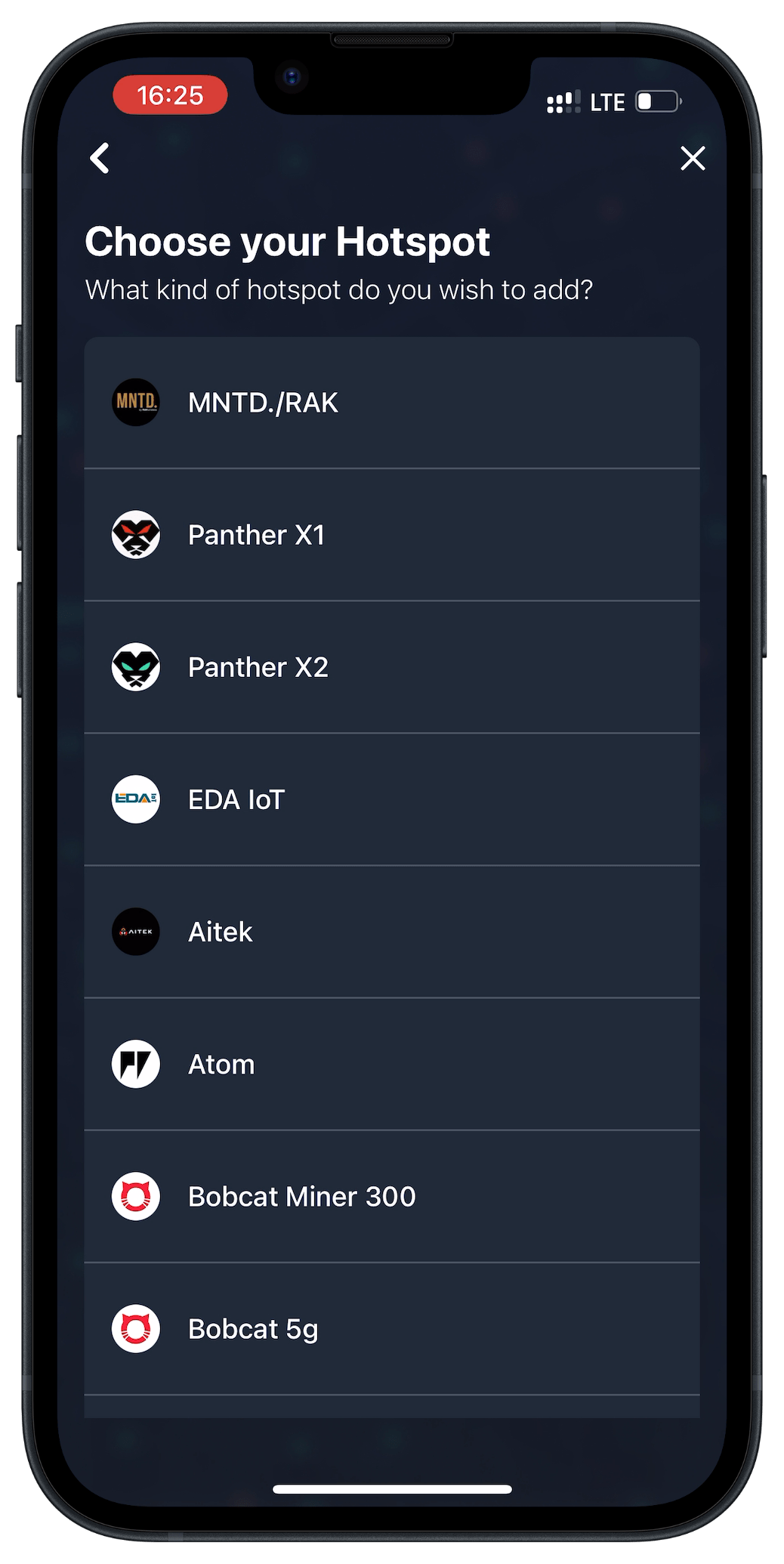Close the hotspot chooser with the X

[x=692, y=159]
